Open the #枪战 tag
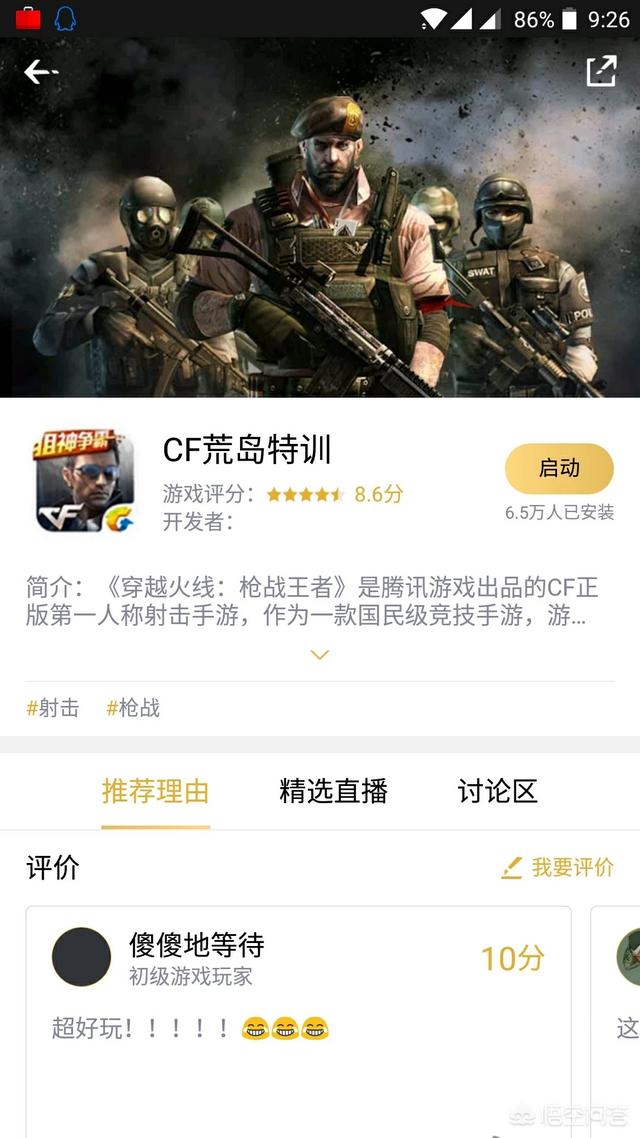Screen dimensions: 640x1138 click(133, 708)
